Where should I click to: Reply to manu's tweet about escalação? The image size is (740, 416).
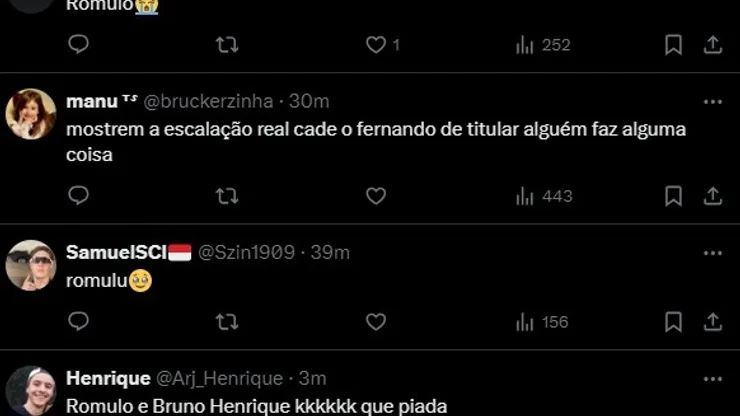[78, 196]
